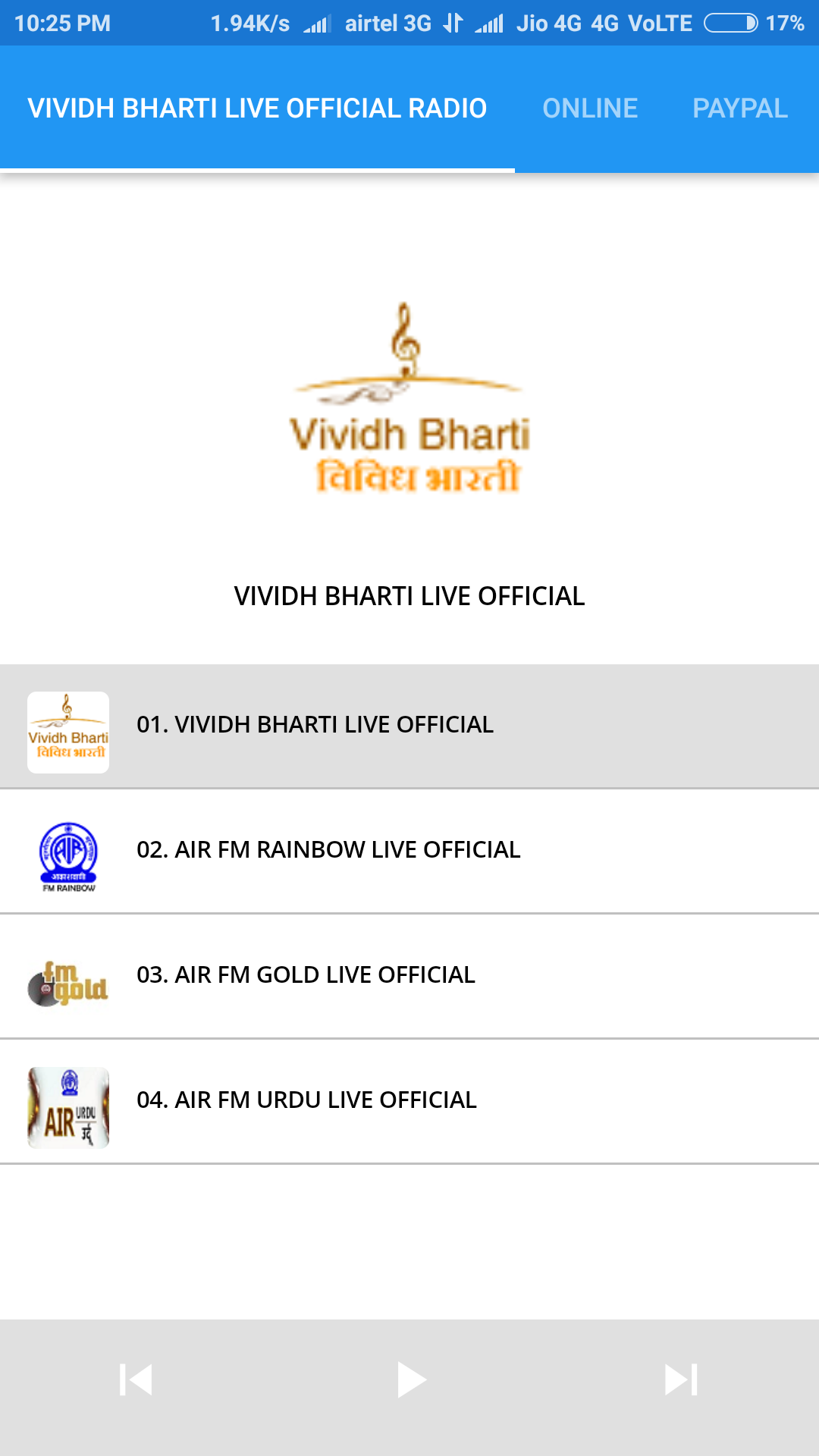Skip to the previous station
This screenshot has height=1456, width=819.
point(136,1379)
